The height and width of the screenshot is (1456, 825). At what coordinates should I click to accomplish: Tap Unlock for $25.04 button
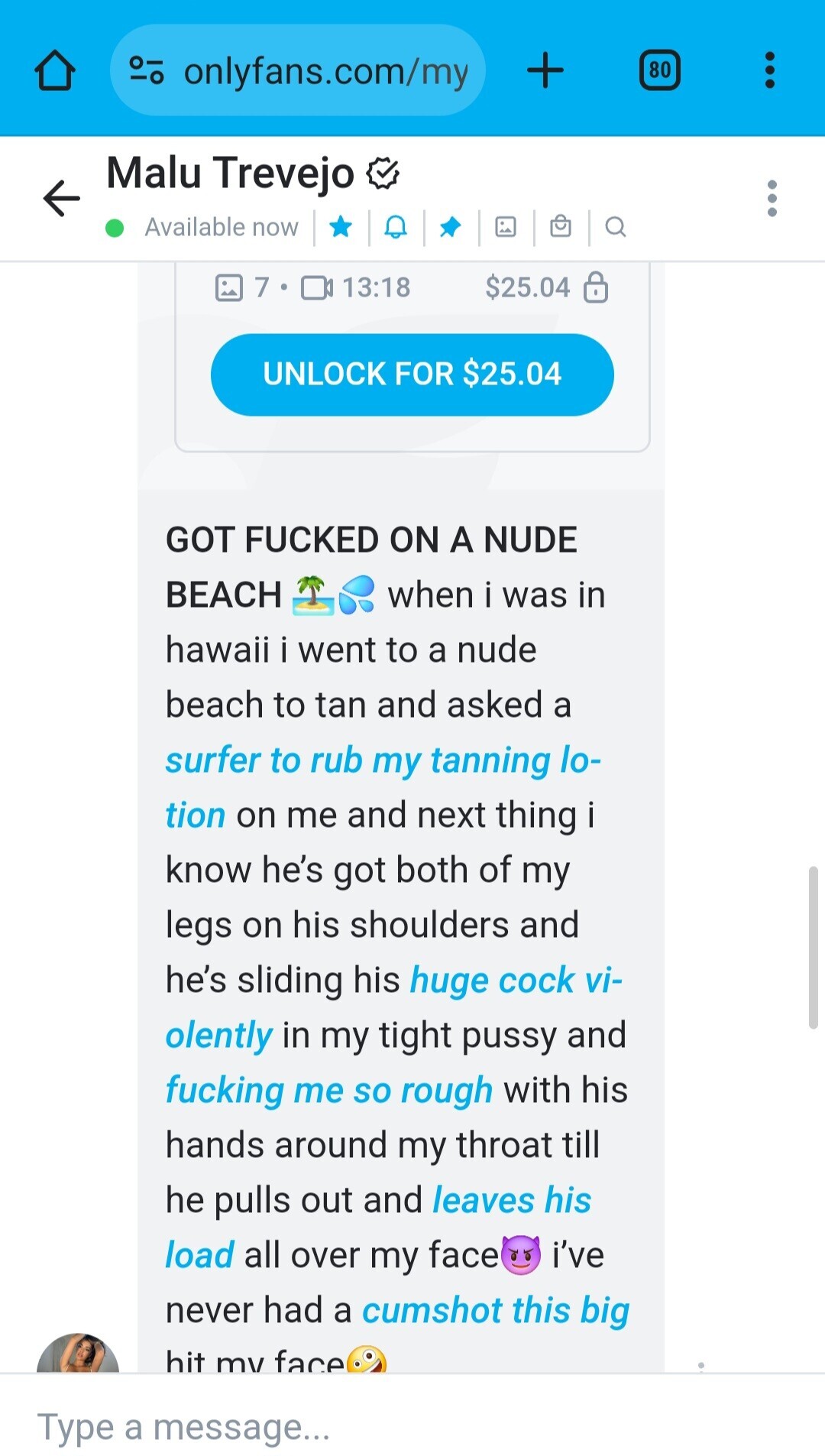412,375
